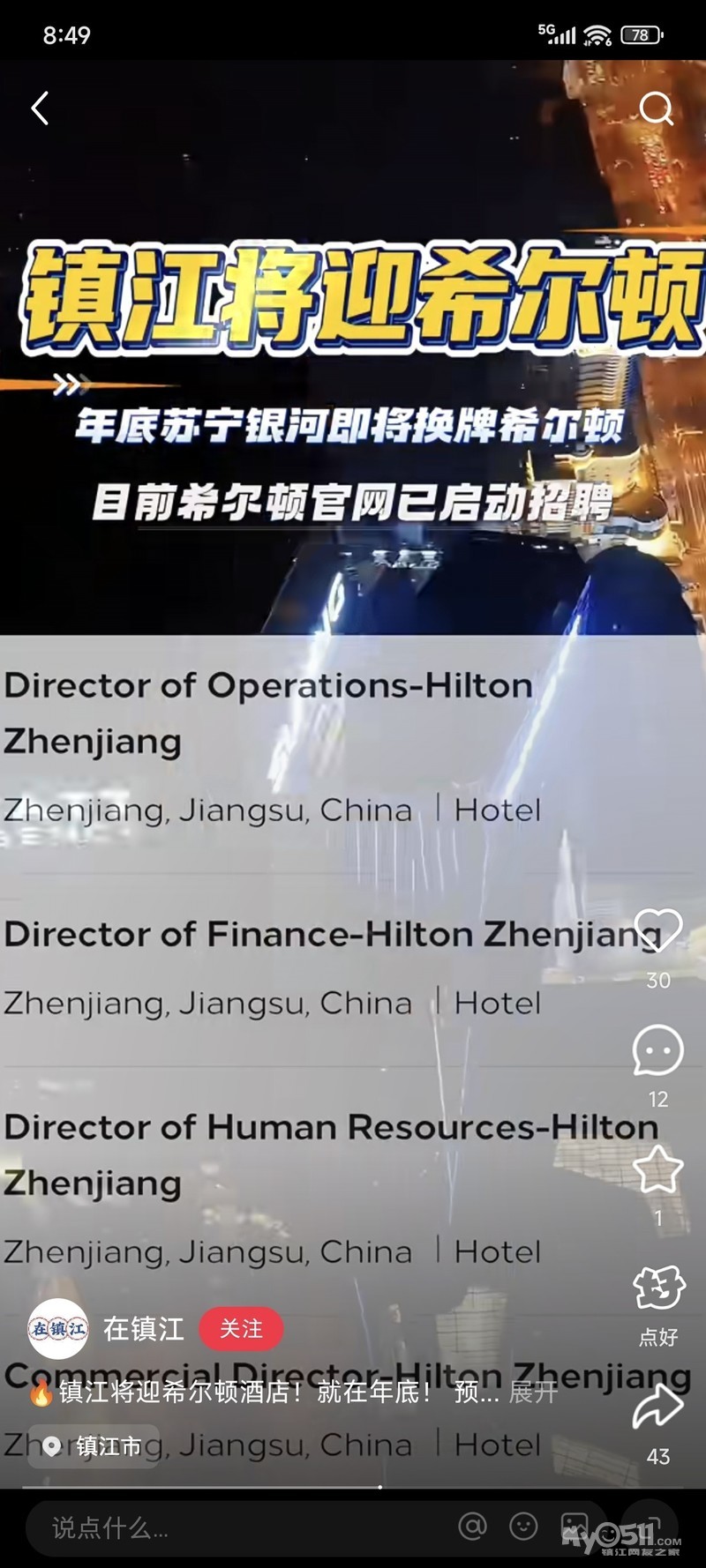Open the emoji picker in the comment bar
The image size is (706, 1568).
tap(523, 1526)
